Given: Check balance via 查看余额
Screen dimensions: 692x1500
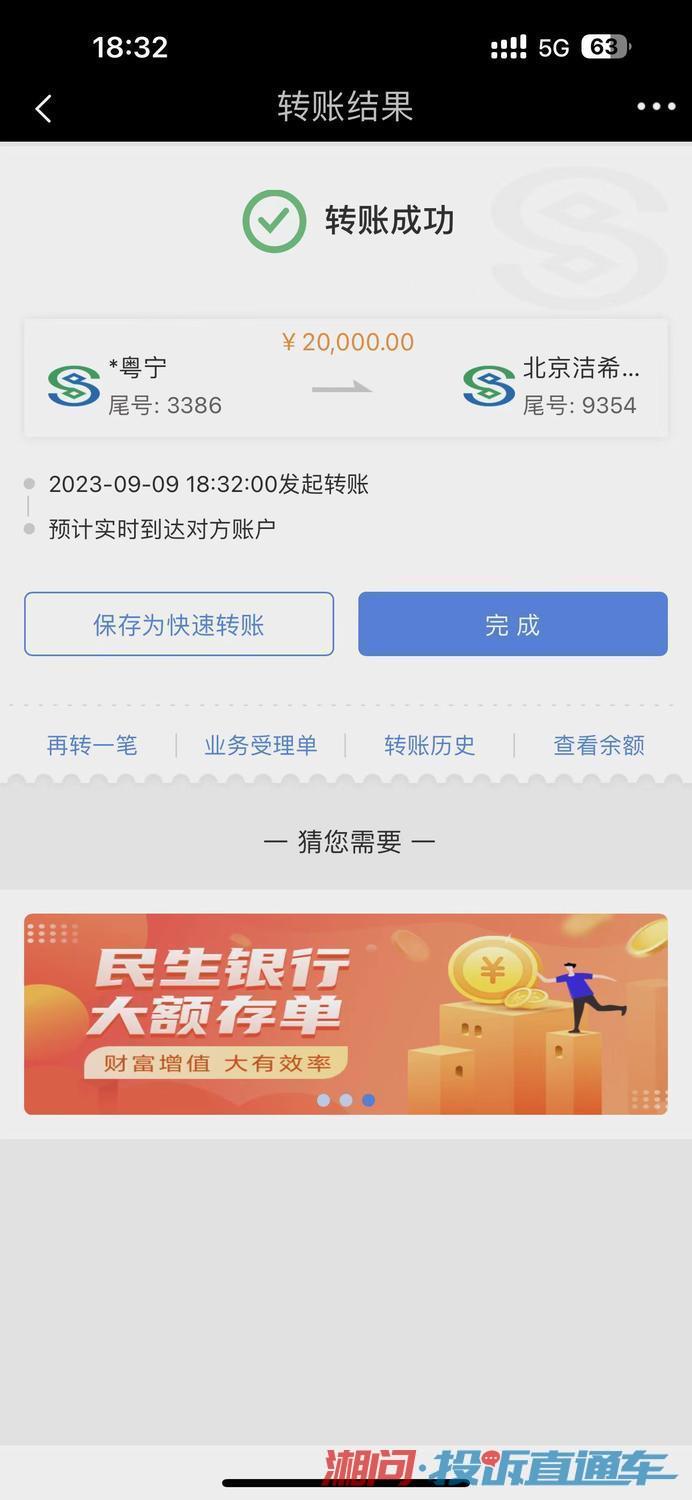Looking at the screenshot, I should (599, 745).
